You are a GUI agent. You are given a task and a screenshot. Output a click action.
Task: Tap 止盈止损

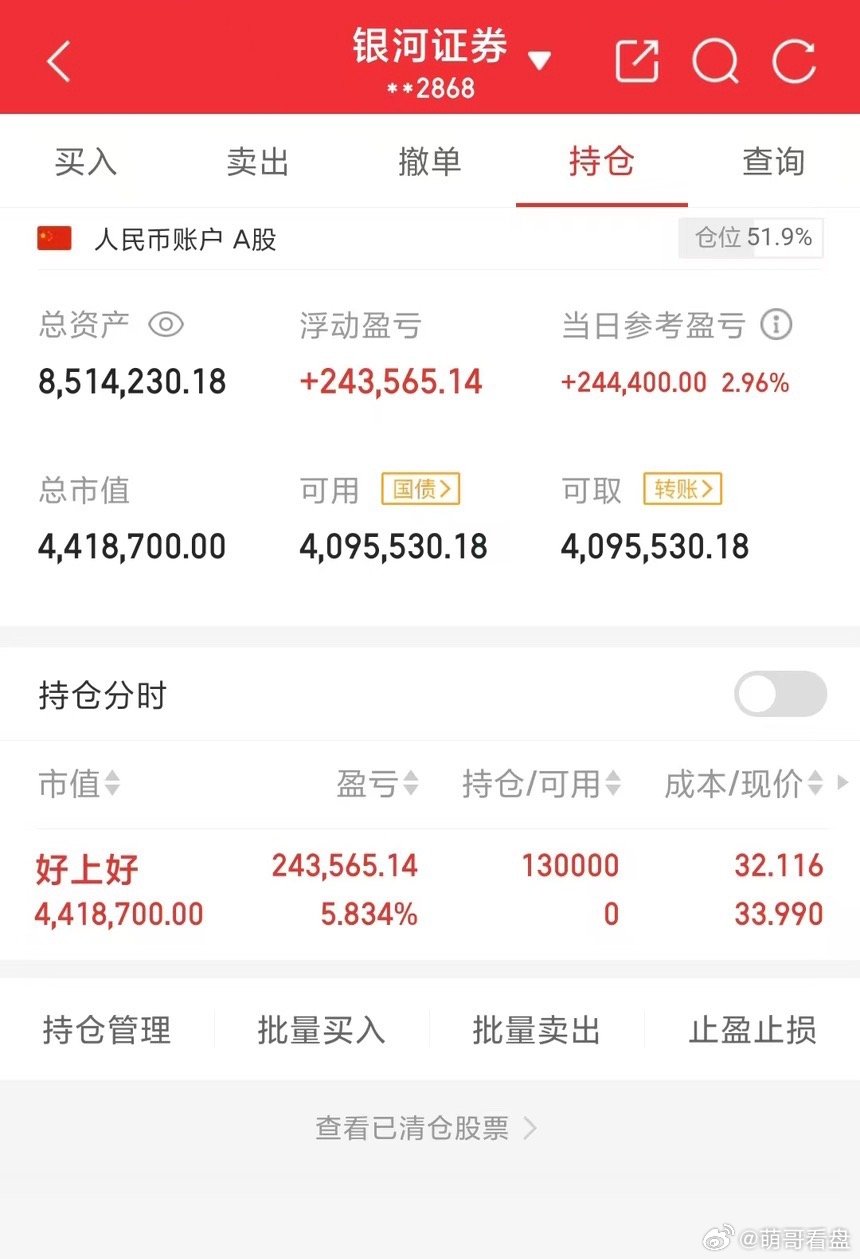[x=753, y=1029]
